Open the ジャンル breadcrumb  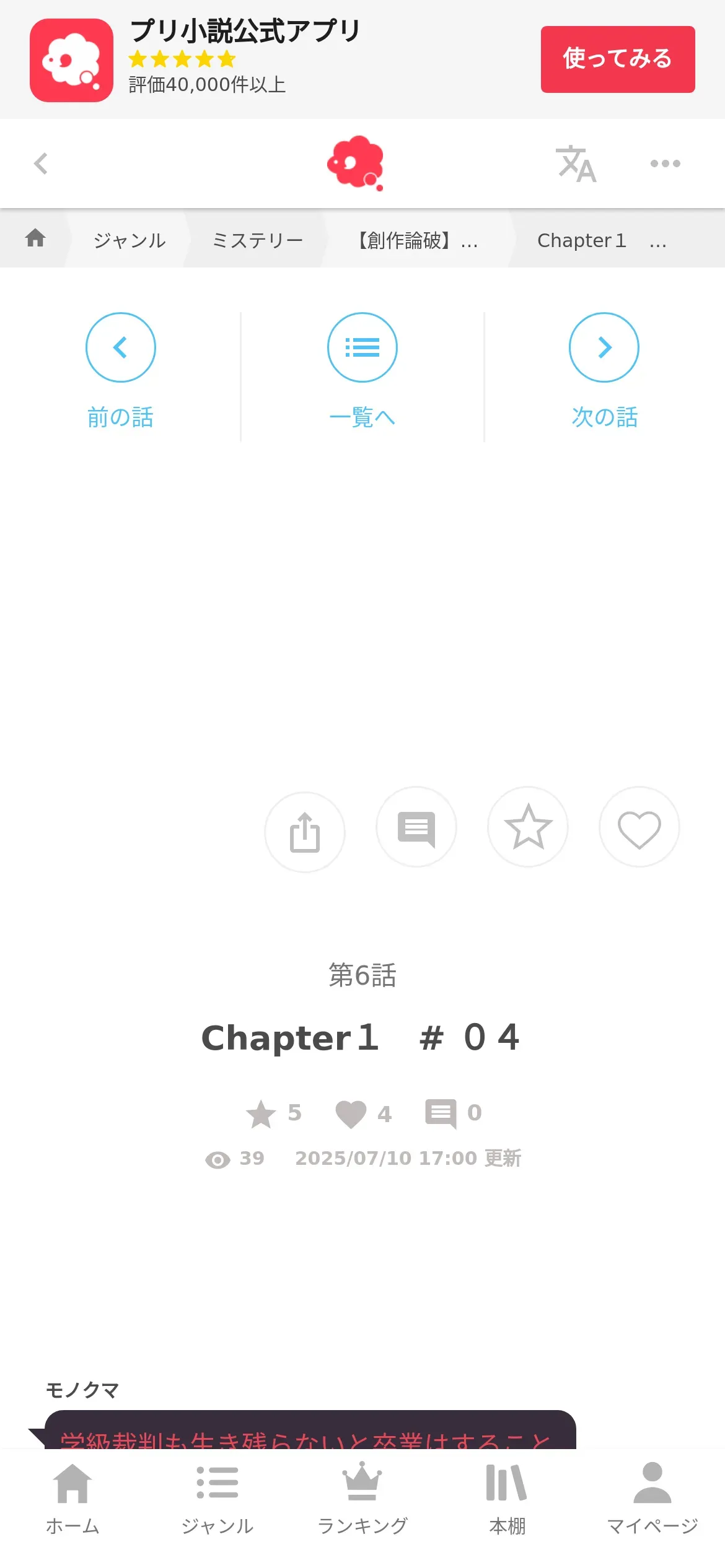[x=130, y=240]
